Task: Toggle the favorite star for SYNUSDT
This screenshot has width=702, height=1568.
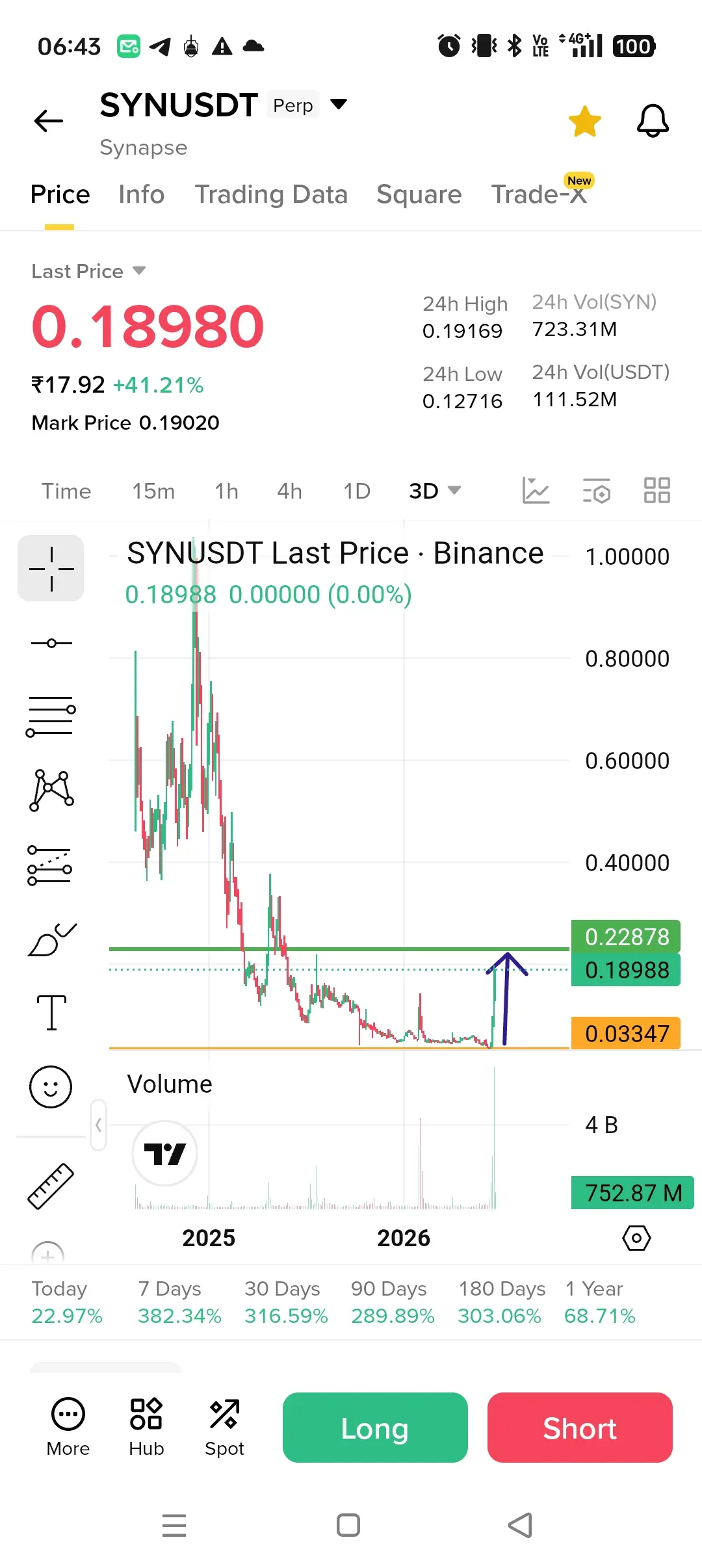Action: (584, 121)
